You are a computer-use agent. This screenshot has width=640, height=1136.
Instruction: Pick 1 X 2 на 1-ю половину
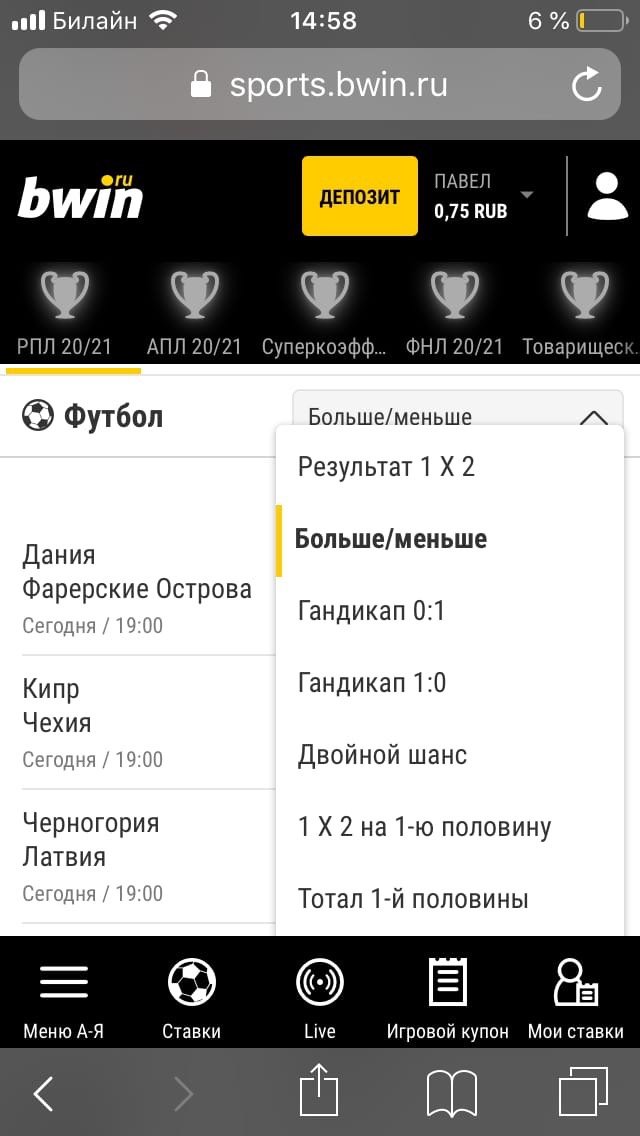click(x=424, y=827)
